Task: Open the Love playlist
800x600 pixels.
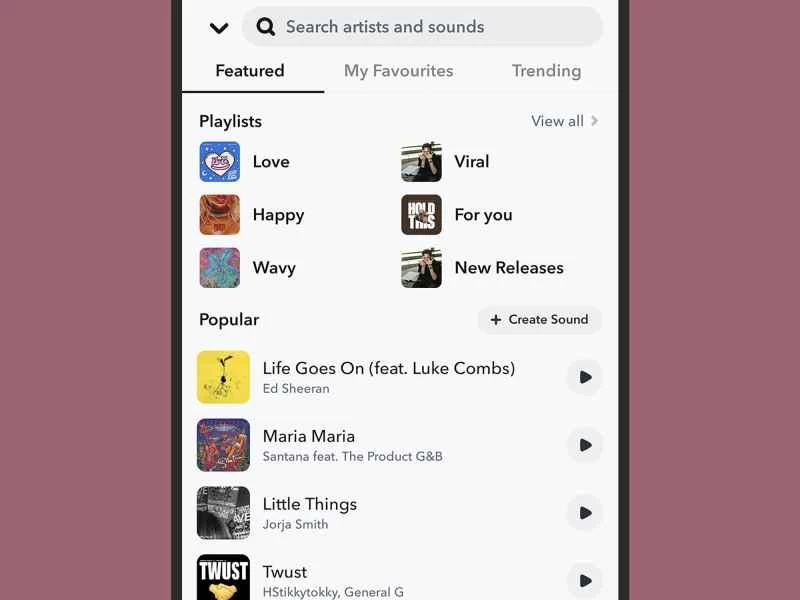Action: [245, 162]
